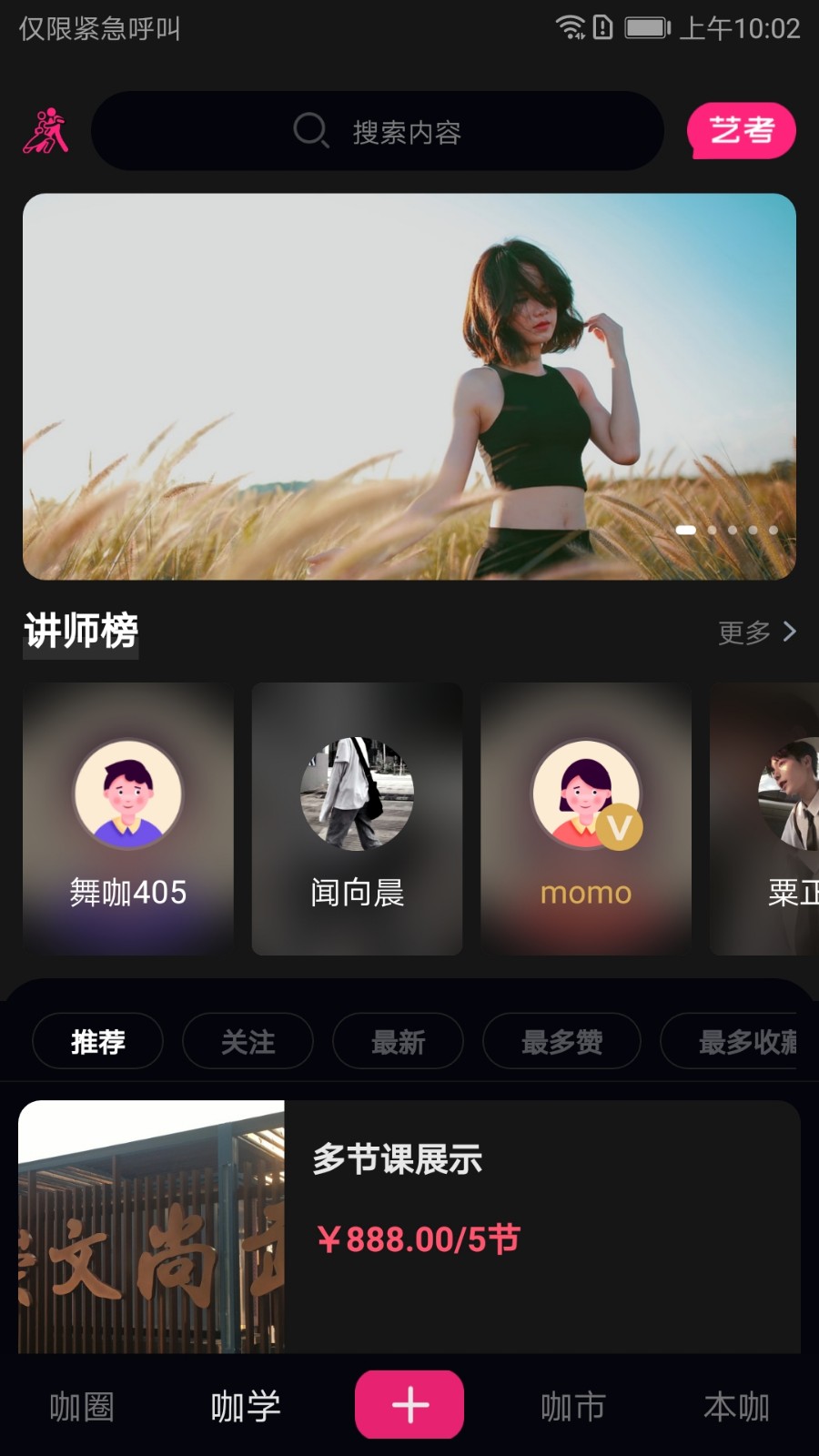Switch to the 咖学 tab

pyautogui.click(x=245, y=1407)
